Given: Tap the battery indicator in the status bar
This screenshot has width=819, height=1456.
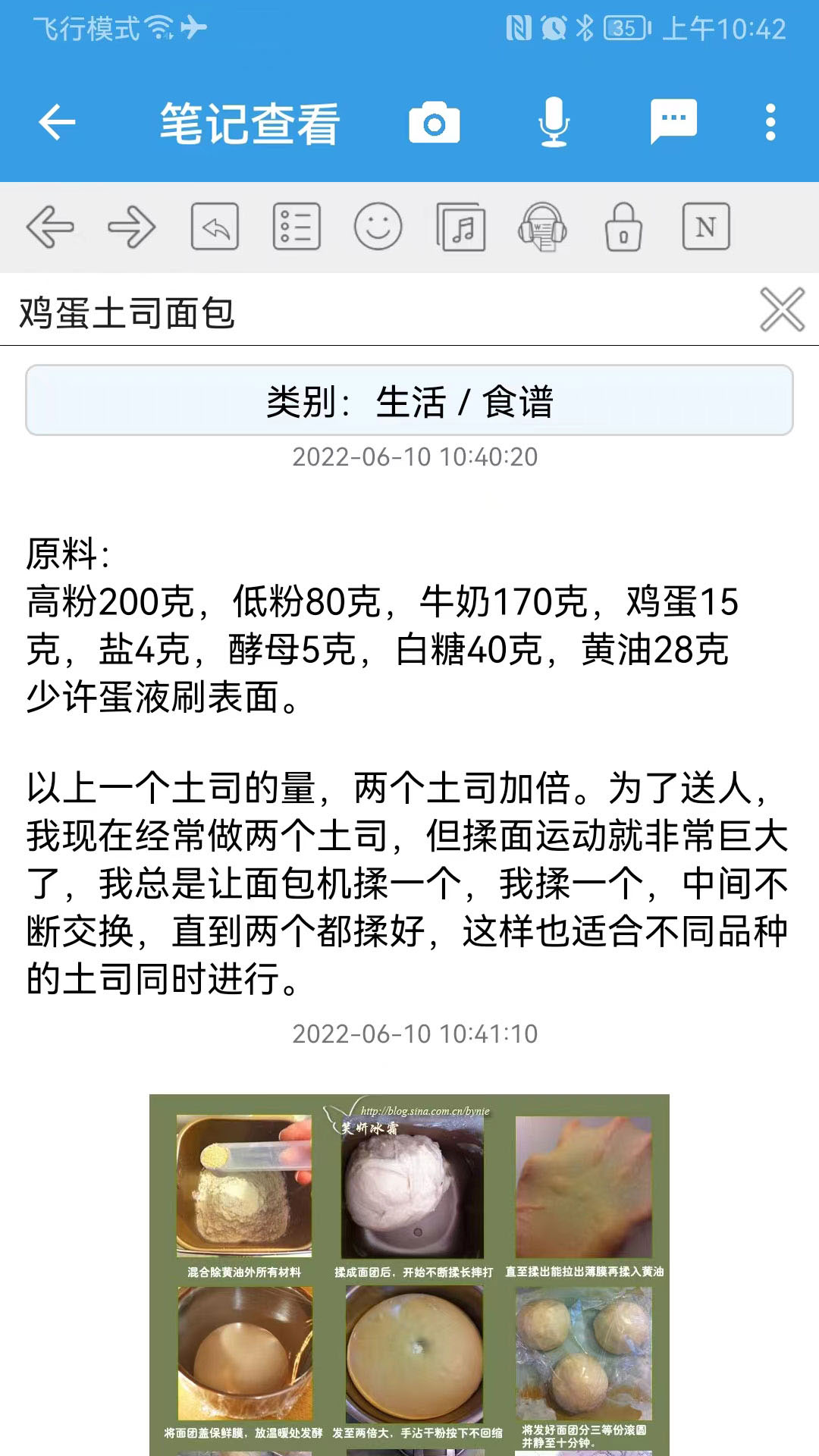Looking at the screenshot, I should click(x=623, y=26).
